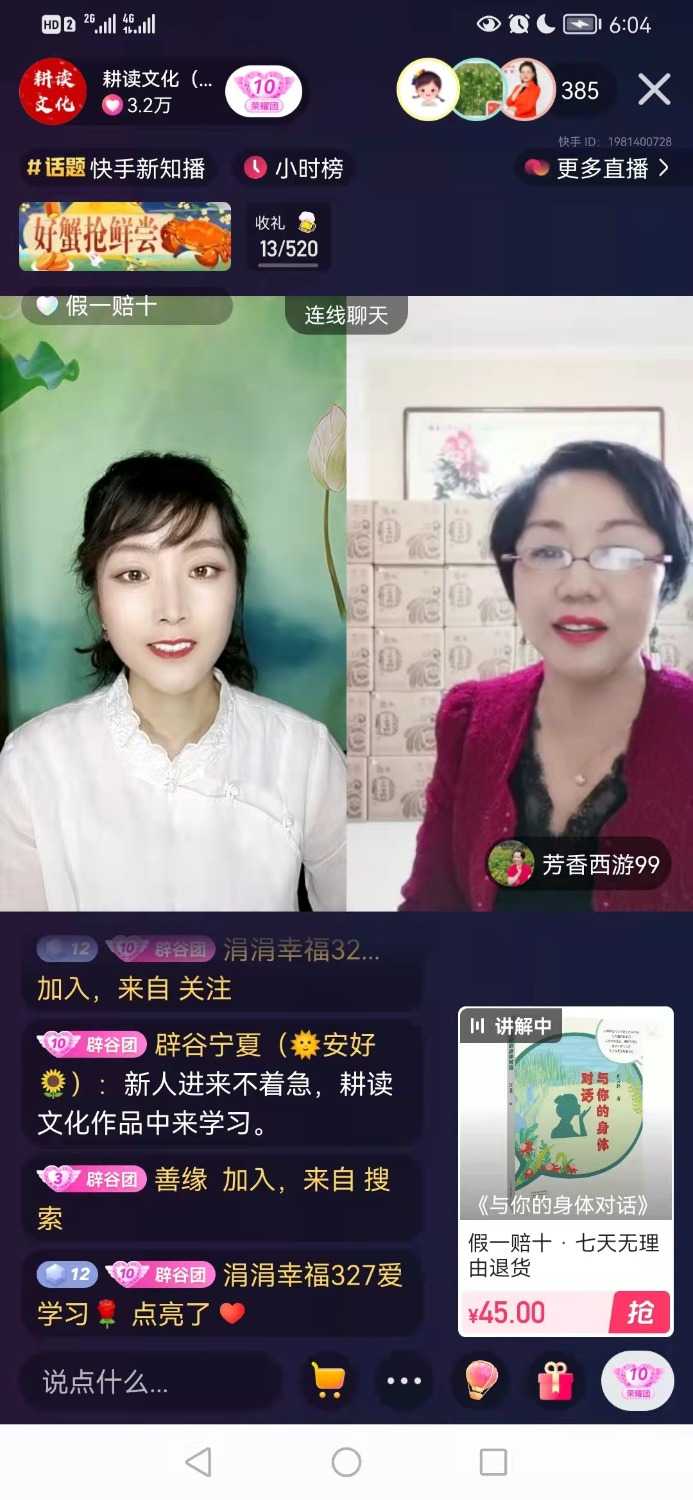Screen dimensions: 693x1500
Task: Open the 小时榜 hourly ranking
Action: click(294, 168)
